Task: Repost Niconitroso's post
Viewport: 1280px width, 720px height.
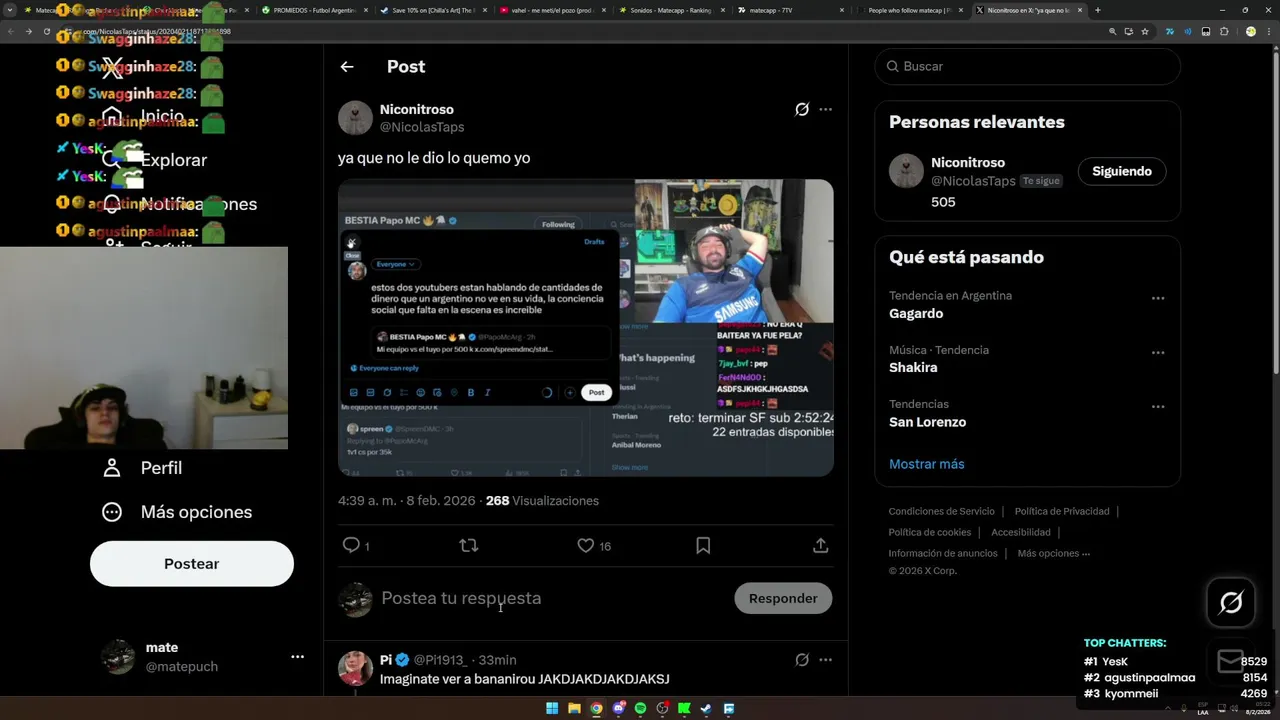Action: (x=468, y=545)
